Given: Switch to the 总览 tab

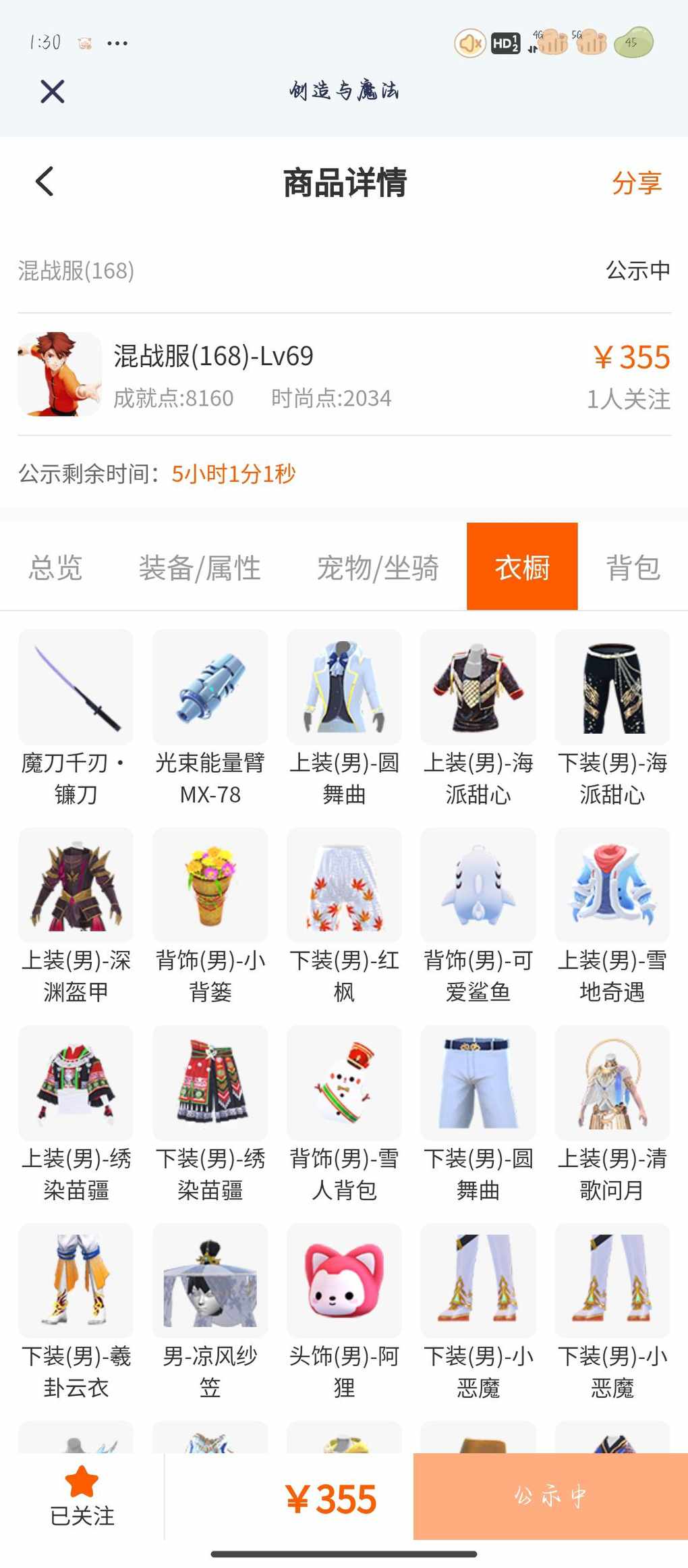Looking at the screenshot, I should [55, 568].
